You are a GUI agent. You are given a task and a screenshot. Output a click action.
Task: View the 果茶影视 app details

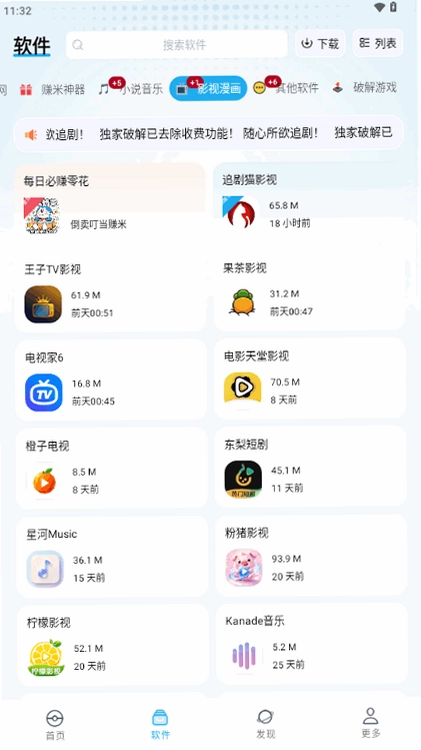[x=310, y=290]
